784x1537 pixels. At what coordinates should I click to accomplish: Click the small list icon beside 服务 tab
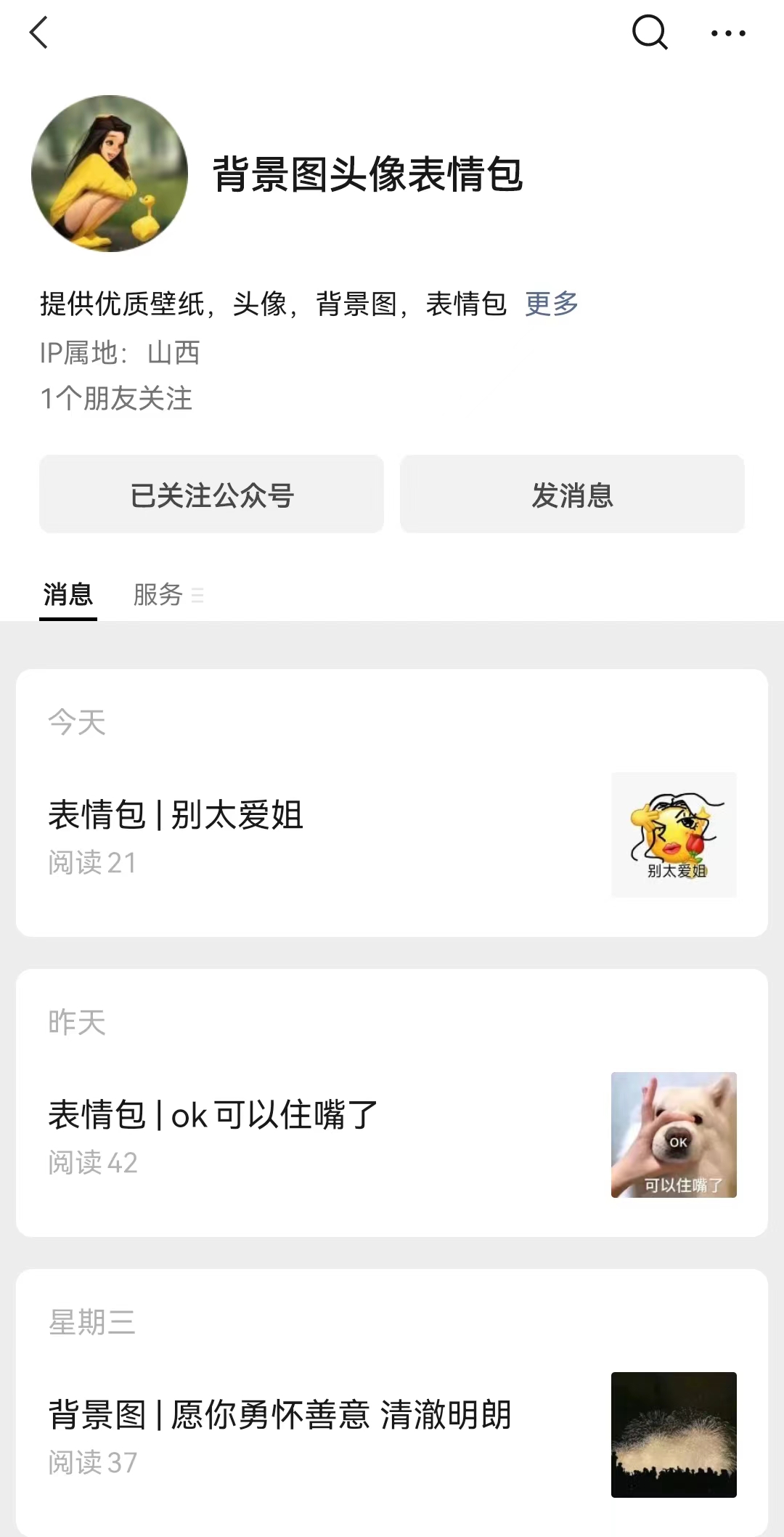pyautogui.click(x=197, y=596)
